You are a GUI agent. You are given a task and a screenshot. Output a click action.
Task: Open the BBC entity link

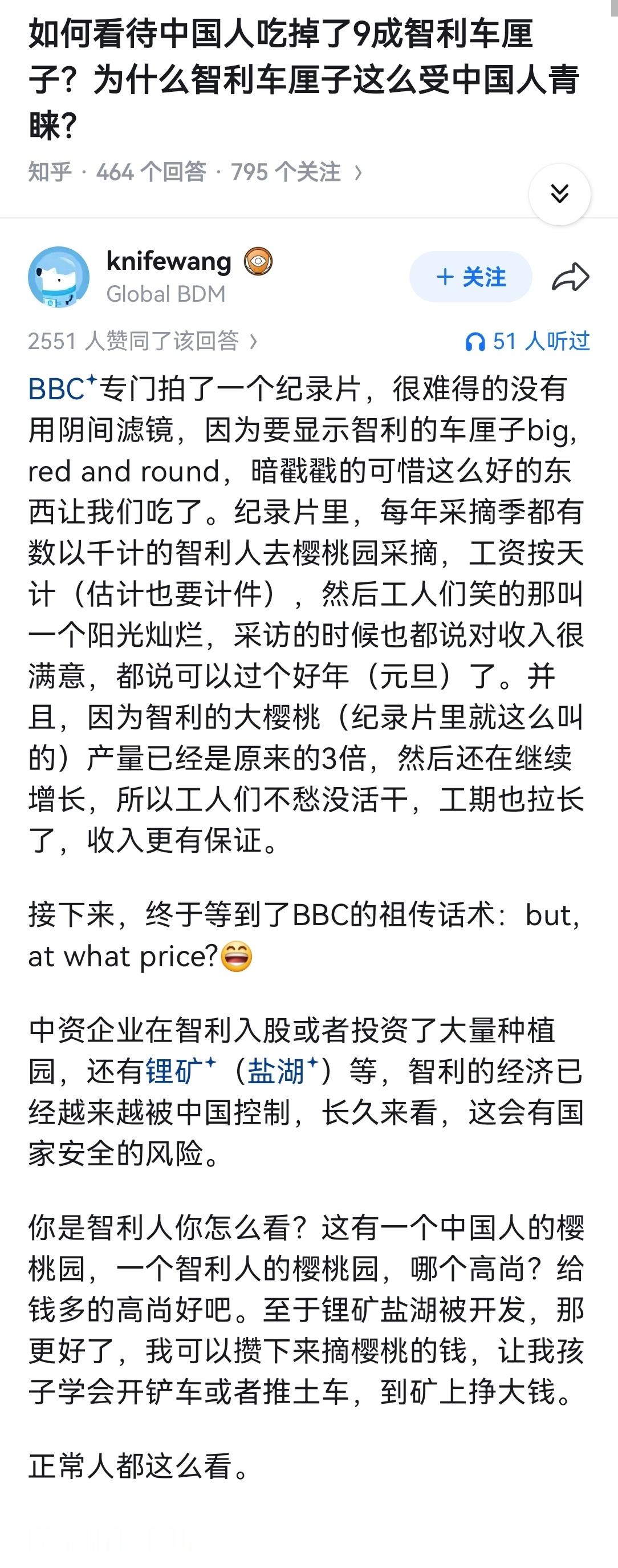[57, 388]
